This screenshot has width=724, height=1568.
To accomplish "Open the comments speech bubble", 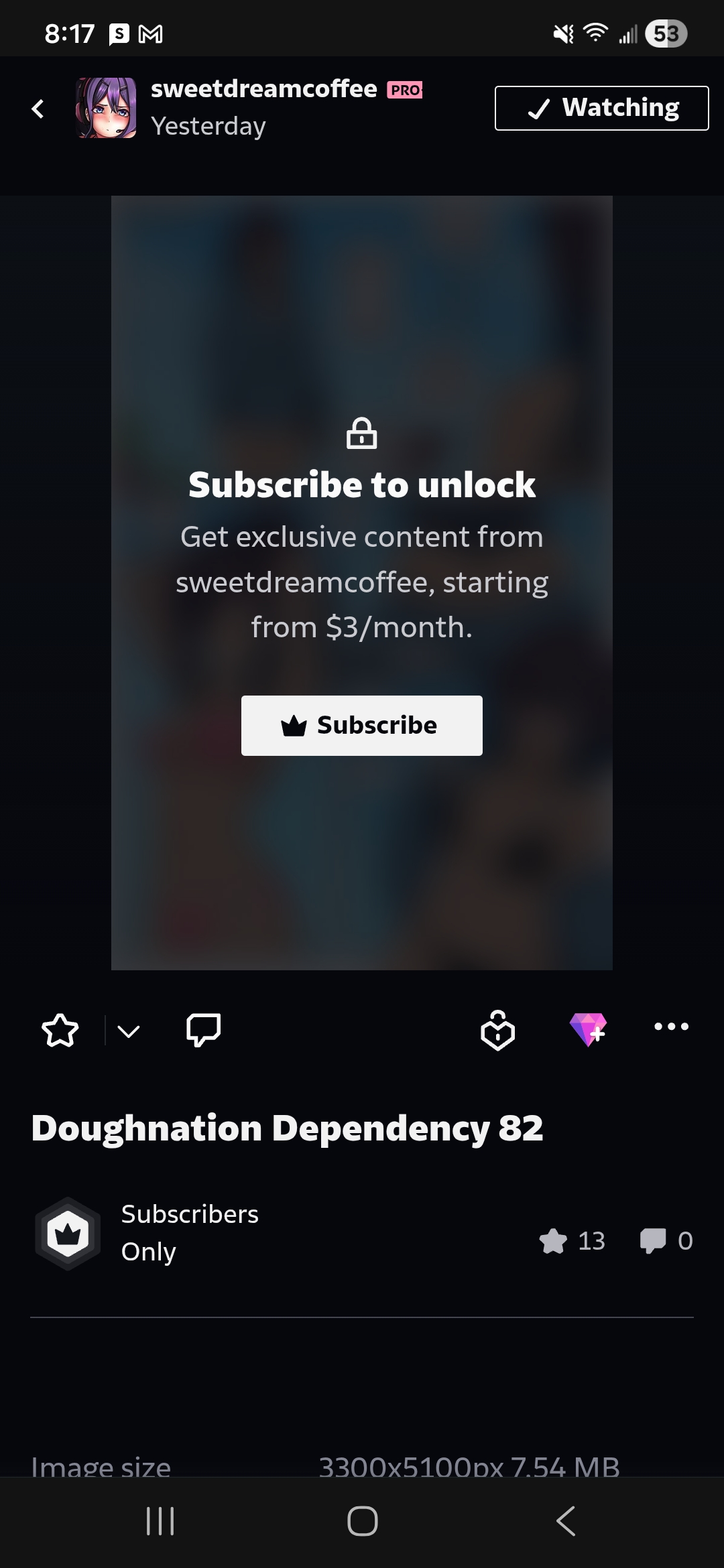I will 203,1030.
